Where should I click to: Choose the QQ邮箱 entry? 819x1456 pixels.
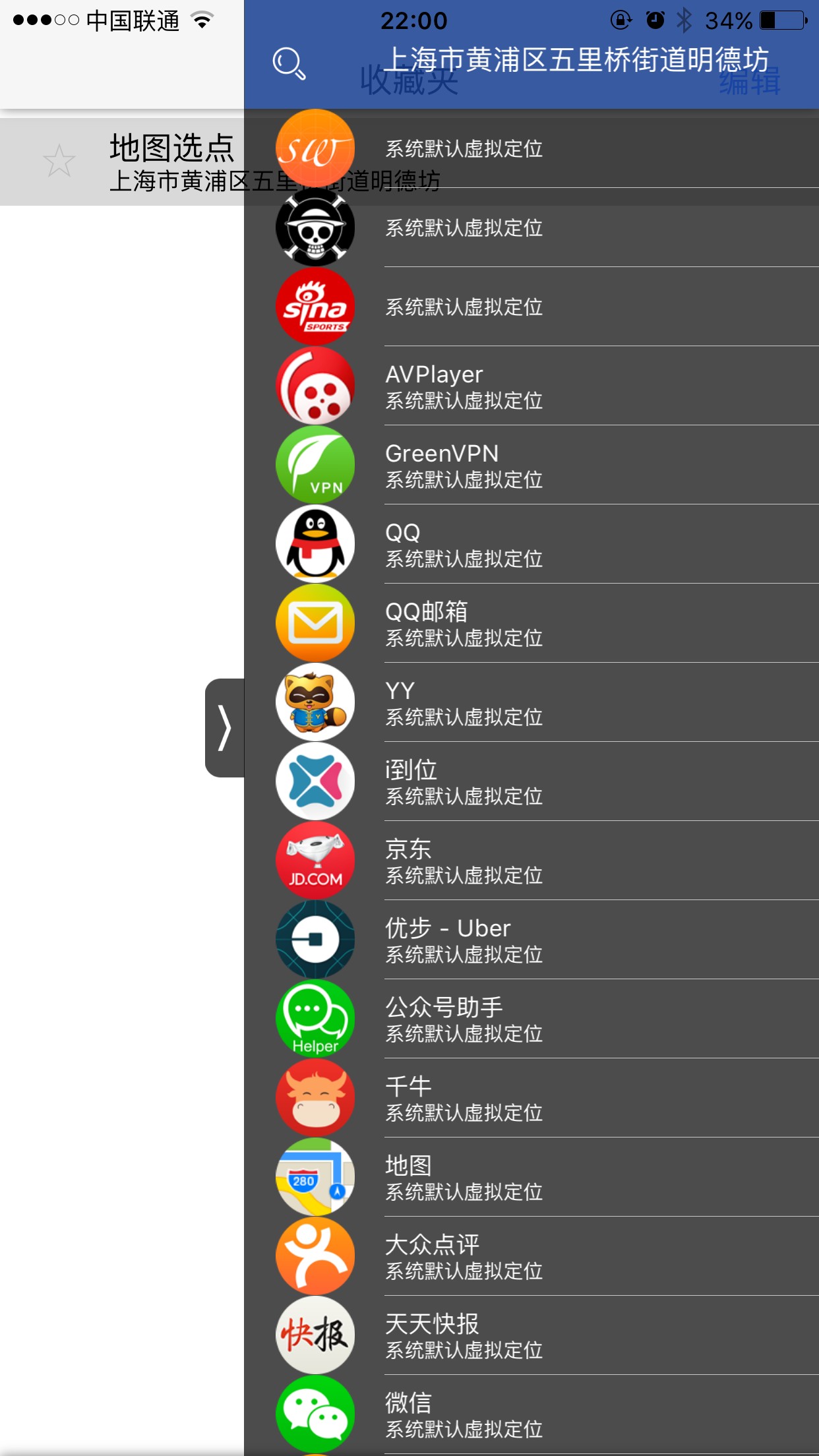pyautogui.click(x=531, y=623)
